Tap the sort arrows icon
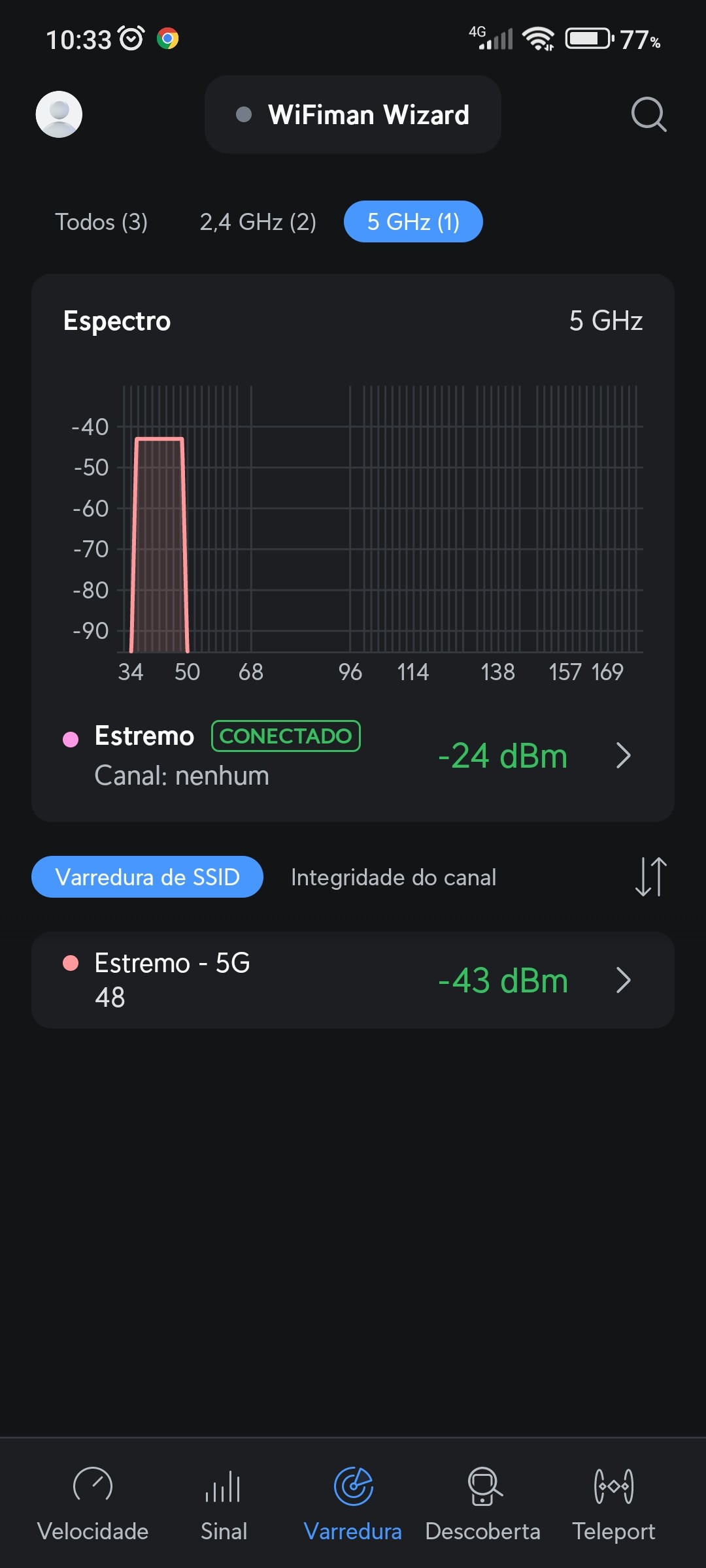 pos(650,877)
